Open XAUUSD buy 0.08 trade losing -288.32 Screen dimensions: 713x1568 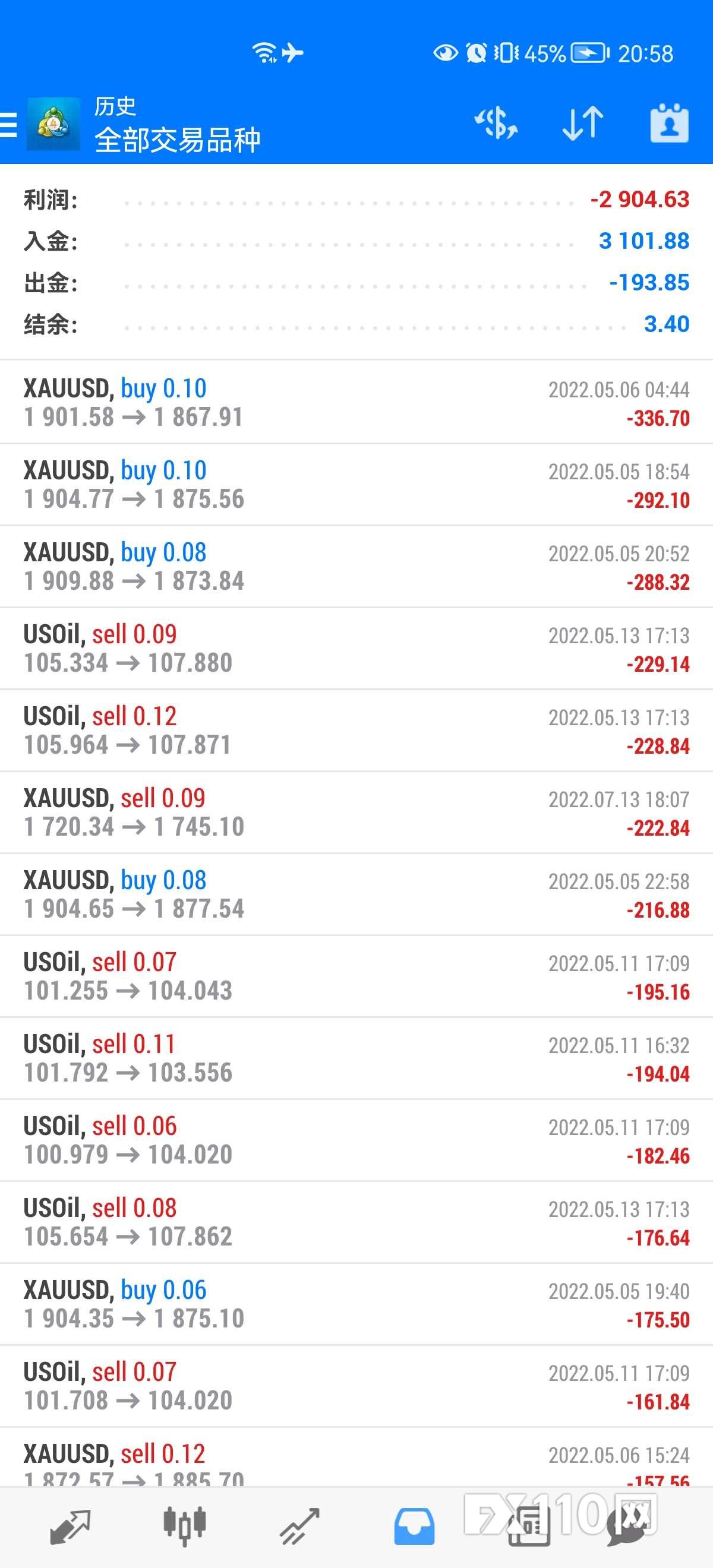click(356, 567)
